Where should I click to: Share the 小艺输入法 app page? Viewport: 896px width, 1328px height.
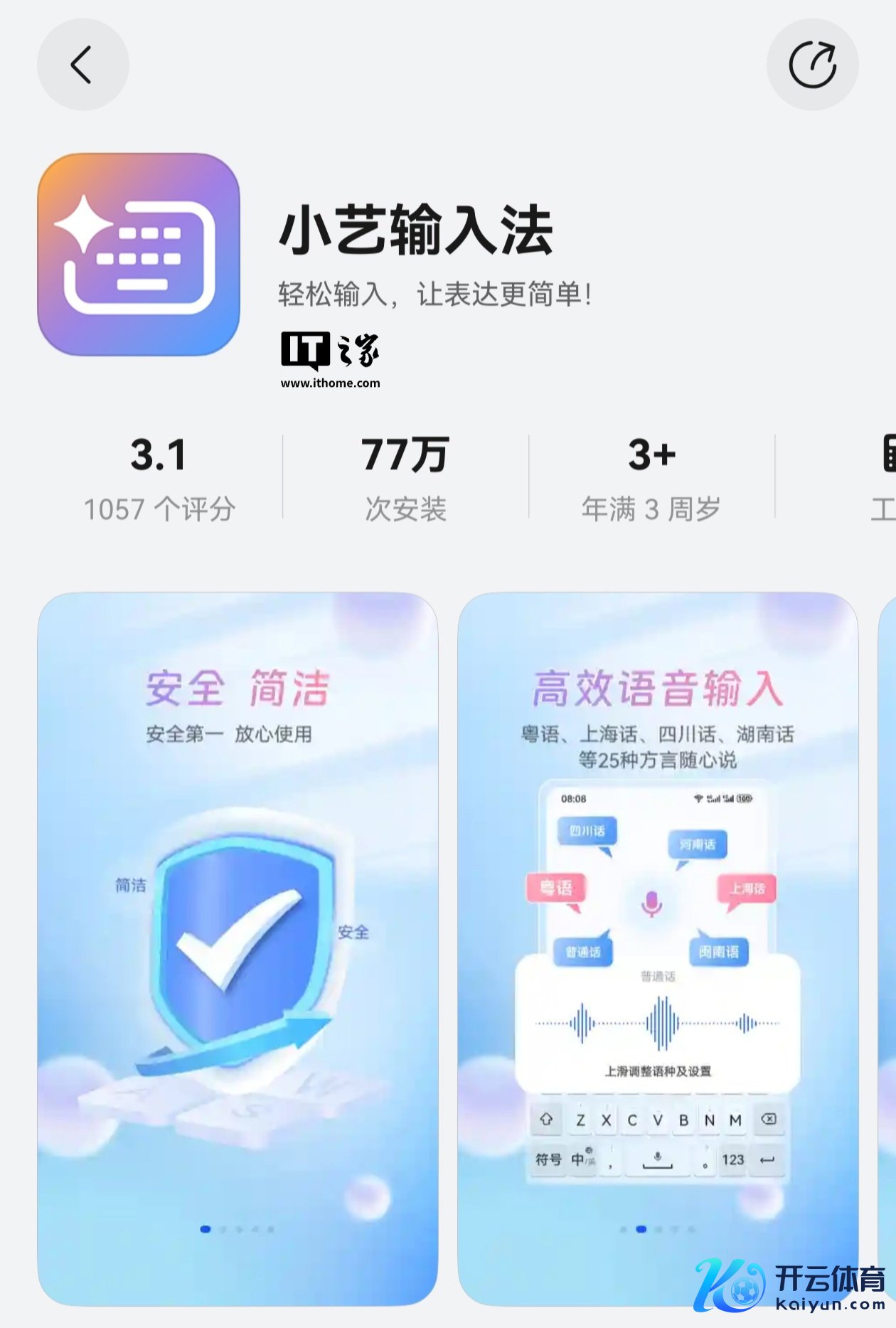tap(812, 65)
